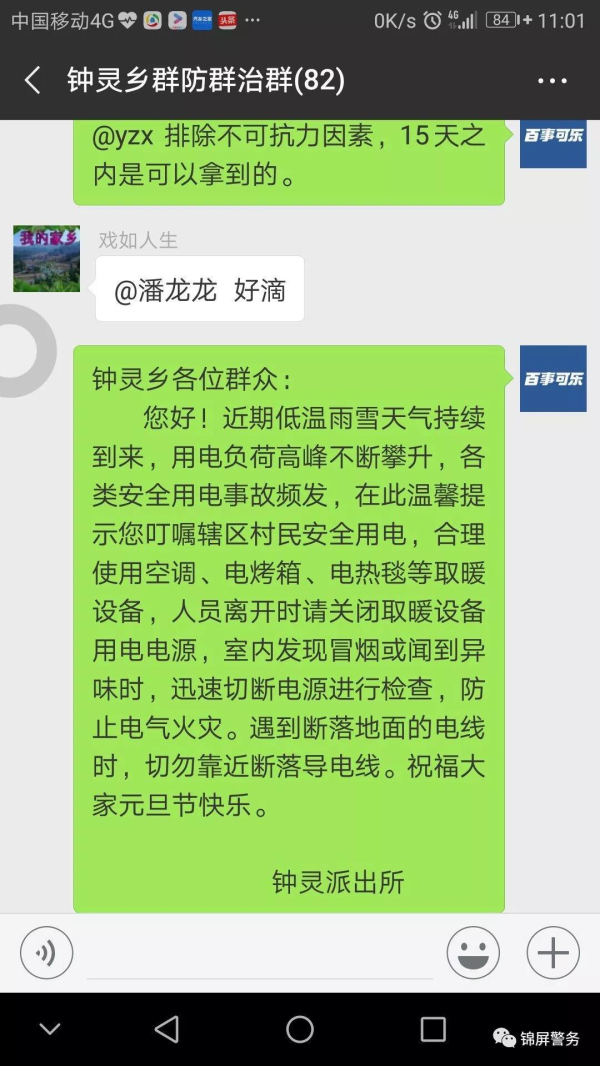The width and height of the screenshot is (600, 1066).
Task: Open the plus attachment menu
Action: point(553,952)
